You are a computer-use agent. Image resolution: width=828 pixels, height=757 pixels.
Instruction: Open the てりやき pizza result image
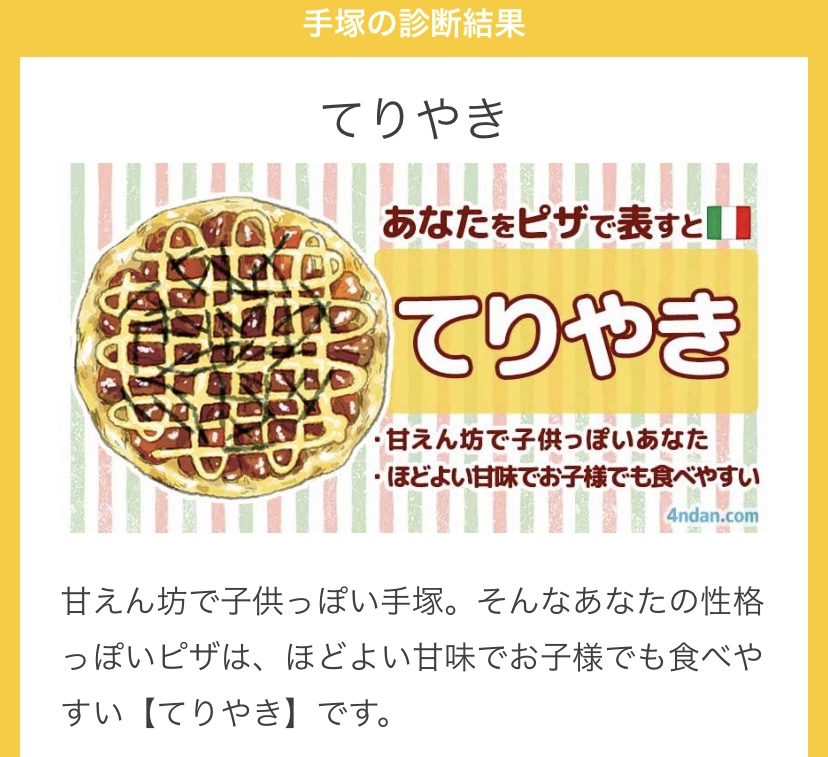(x=414, y=348)
